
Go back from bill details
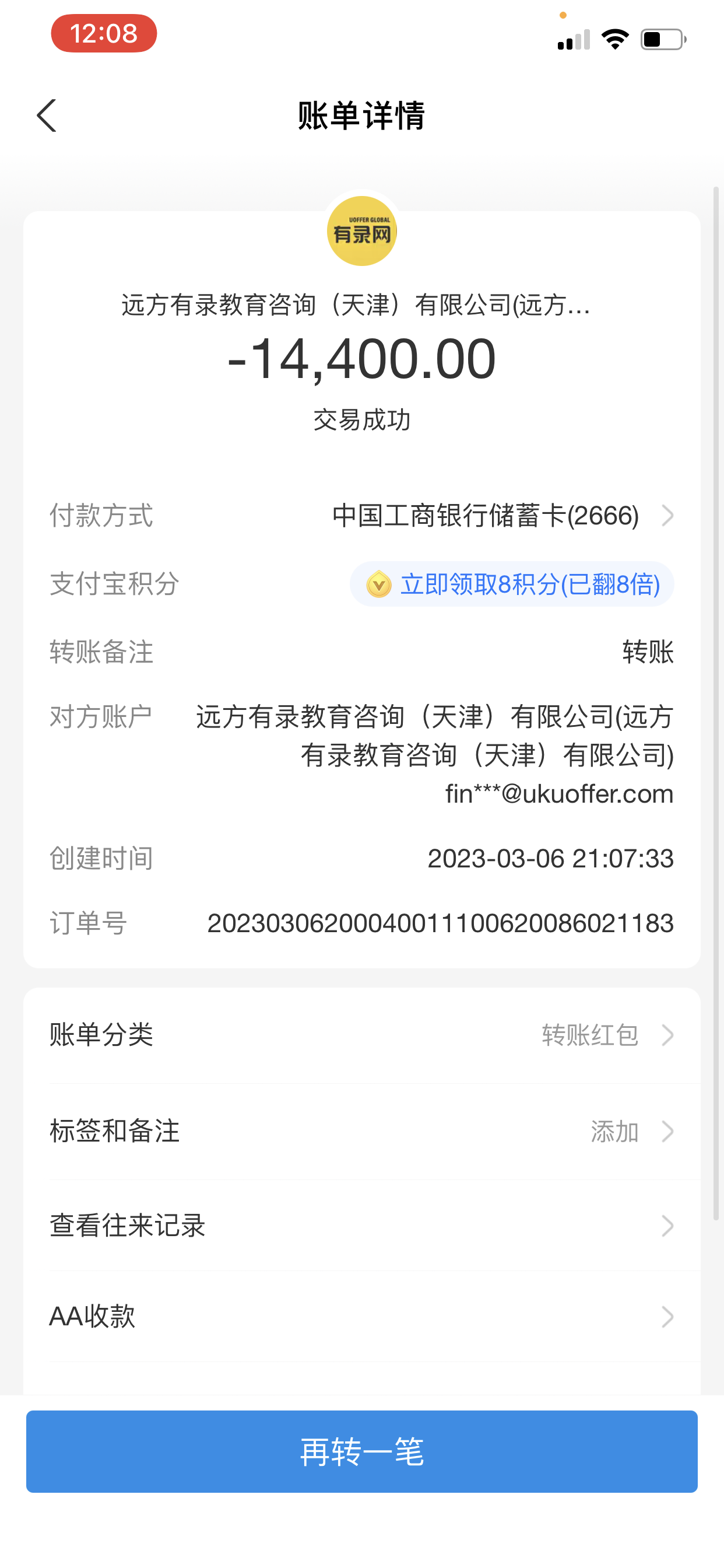point(47,116)
